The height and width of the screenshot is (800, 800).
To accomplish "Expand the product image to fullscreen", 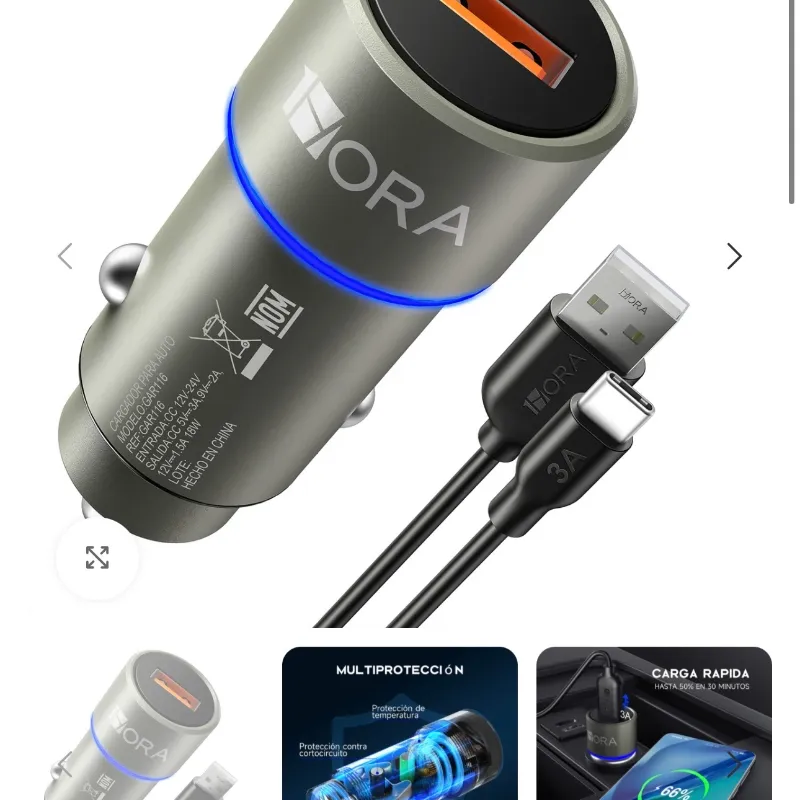I will pyautogui.click(x=97, y=558).
